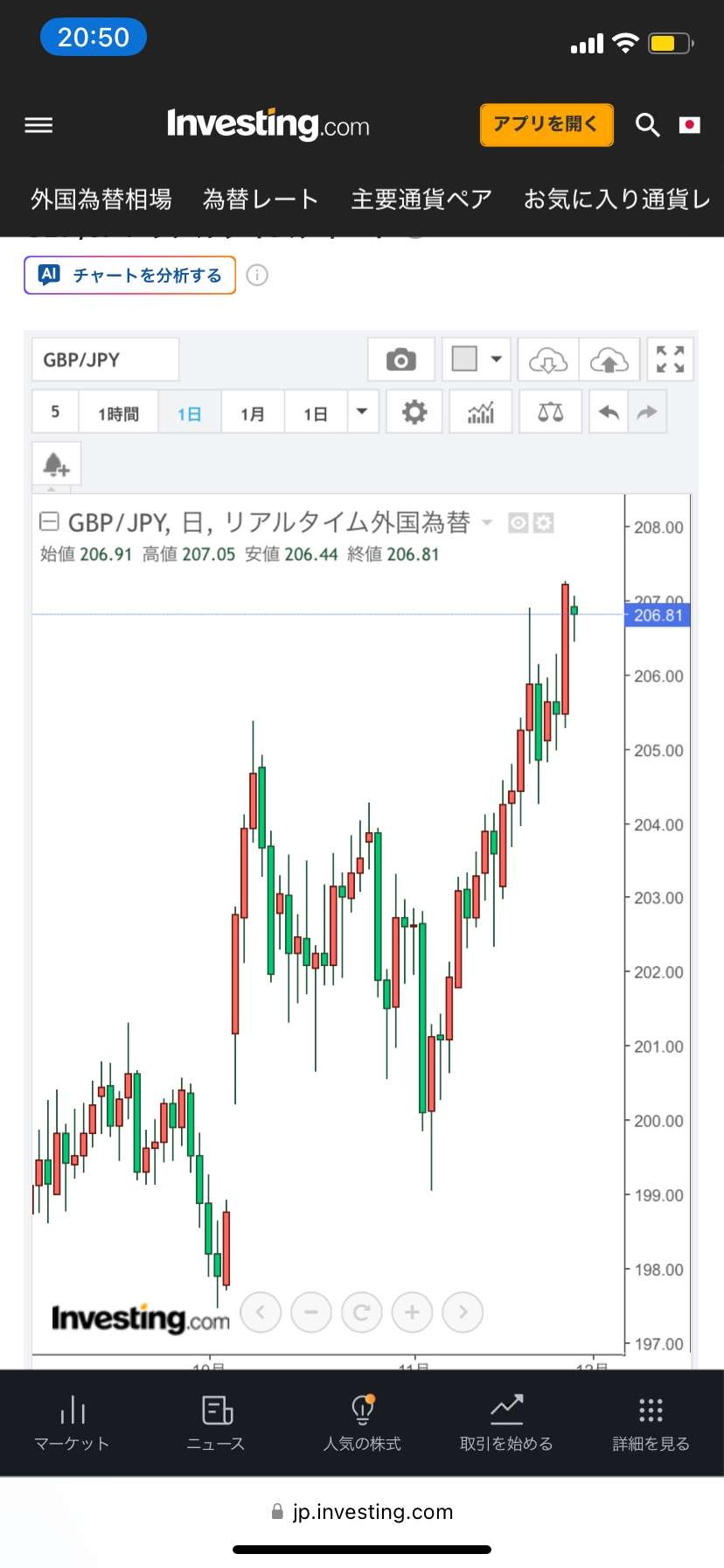The height and width of the screenshot is (1568, 724).
Task: Change region via Japan flag icon
Action: (690, 125)
